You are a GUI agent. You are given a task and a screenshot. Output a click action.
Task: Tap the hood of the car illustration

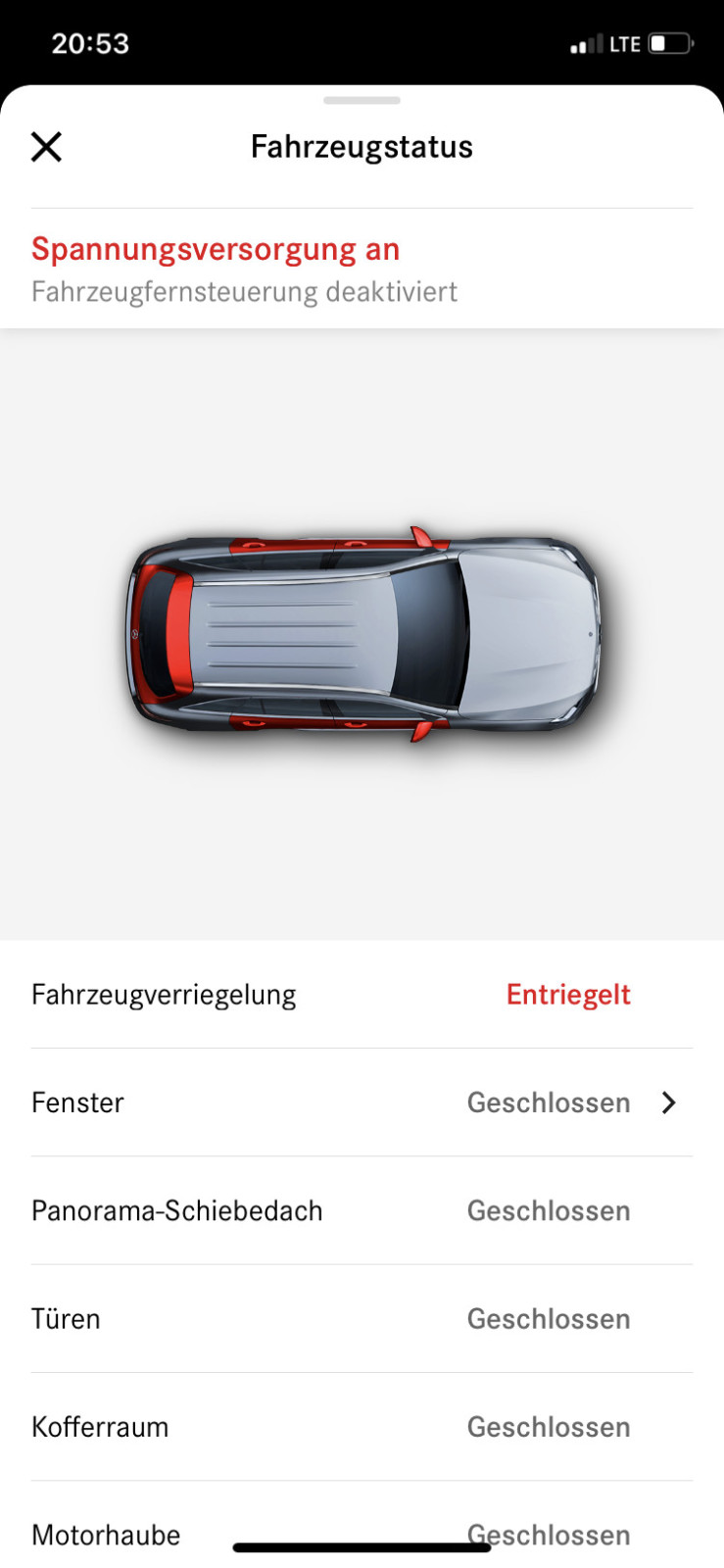tap(539, 632)
